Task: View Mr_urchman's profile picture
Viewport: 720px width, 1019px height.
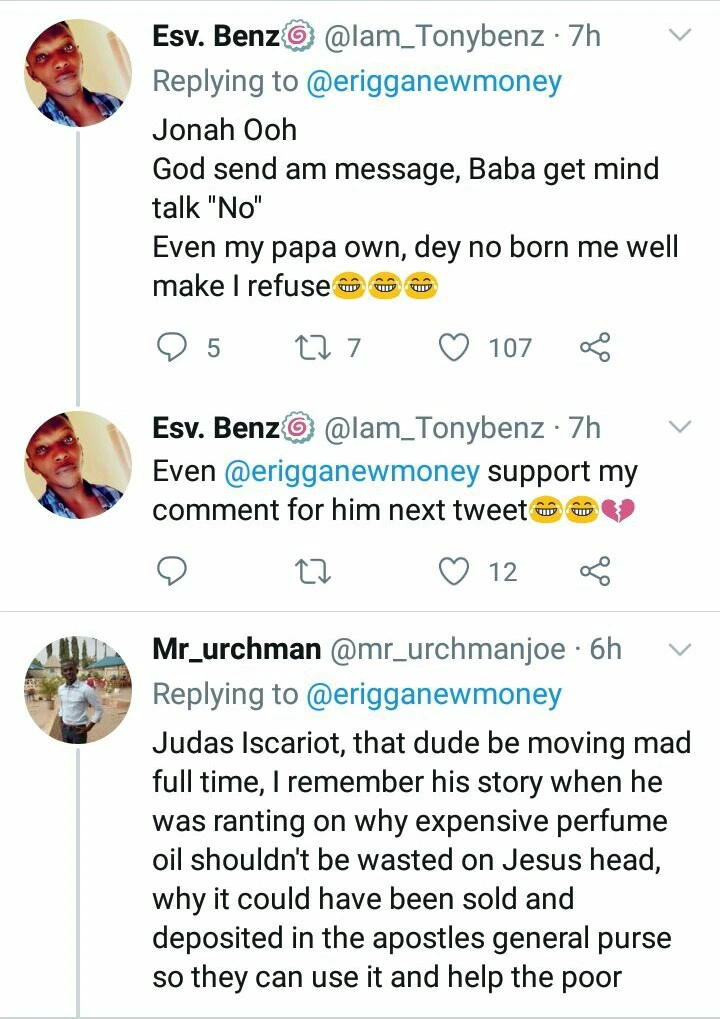Action: coord(78,689)
